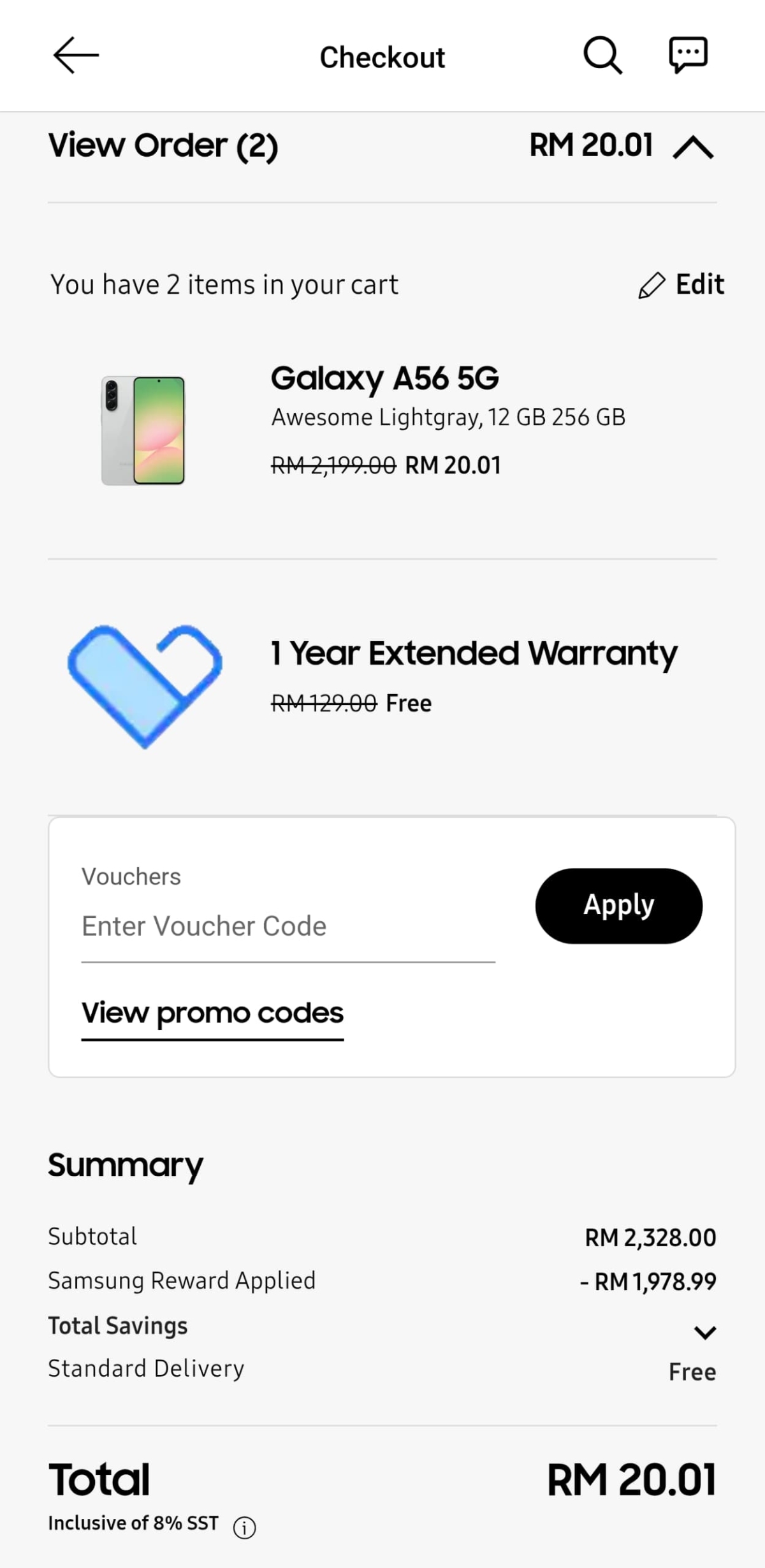Edit the cart items
Viewport: 765px width, 1568px height.
[681, 285]
